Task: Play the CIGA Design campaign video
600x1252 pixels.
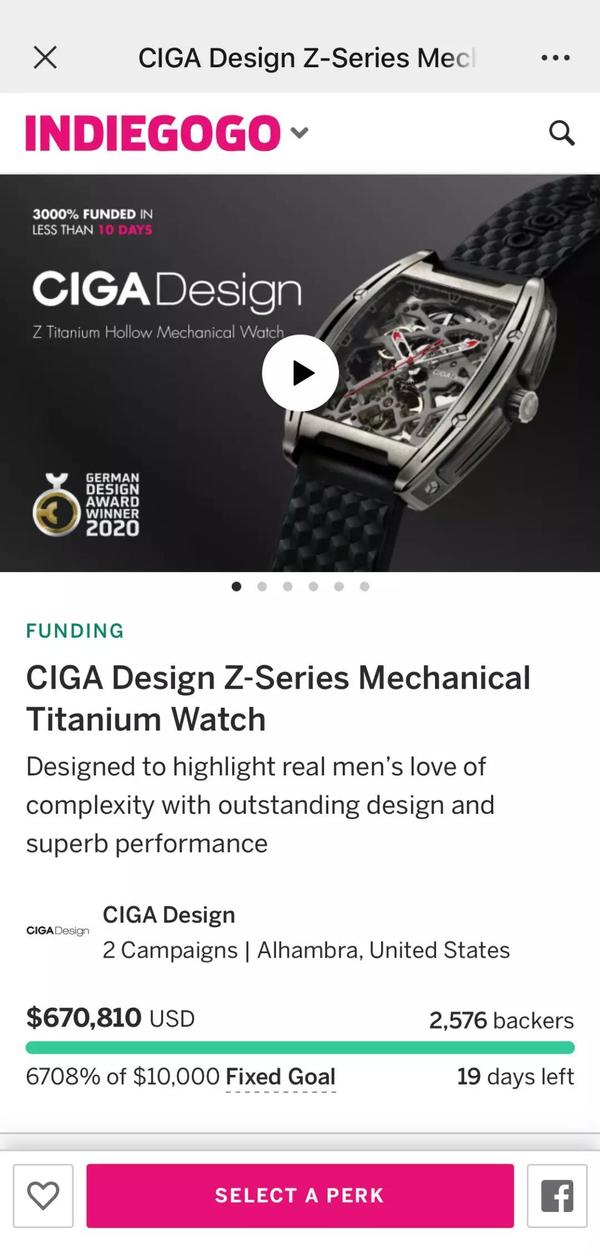Action: [x=300, y=373]
